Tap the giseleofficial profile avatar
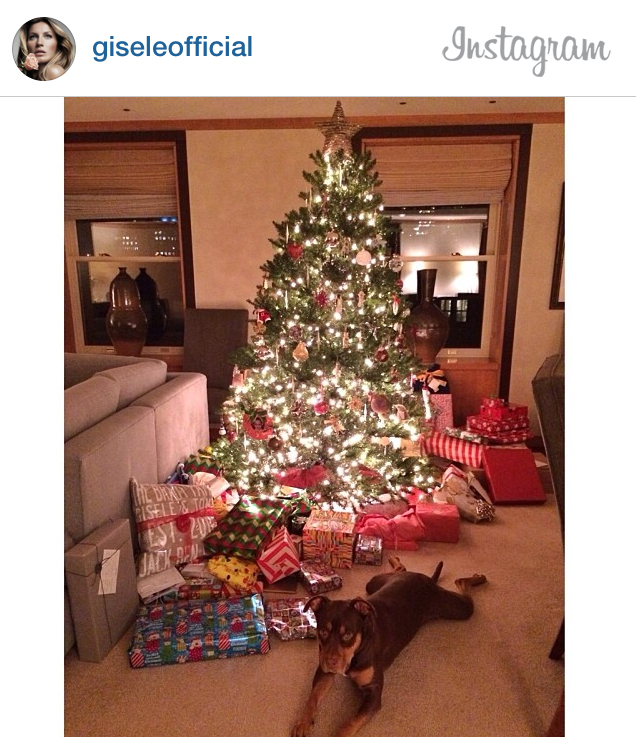 (x=44, y=48)
